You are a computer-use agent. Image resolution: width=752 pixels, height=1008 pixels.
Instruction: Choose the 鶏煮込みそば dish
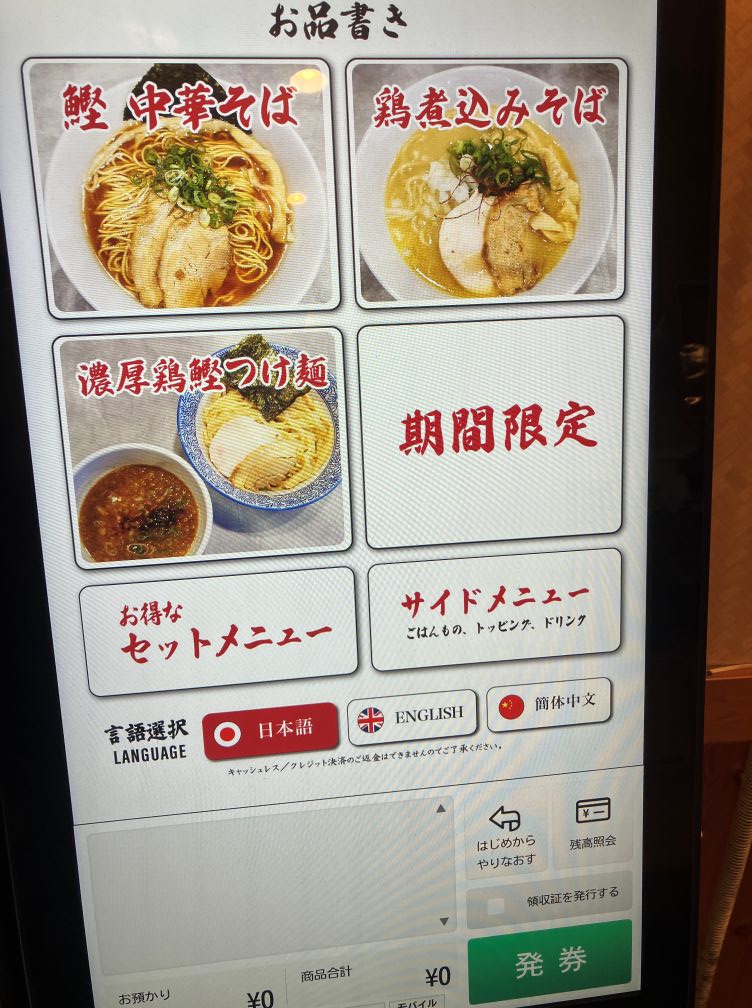pos(488,182)
